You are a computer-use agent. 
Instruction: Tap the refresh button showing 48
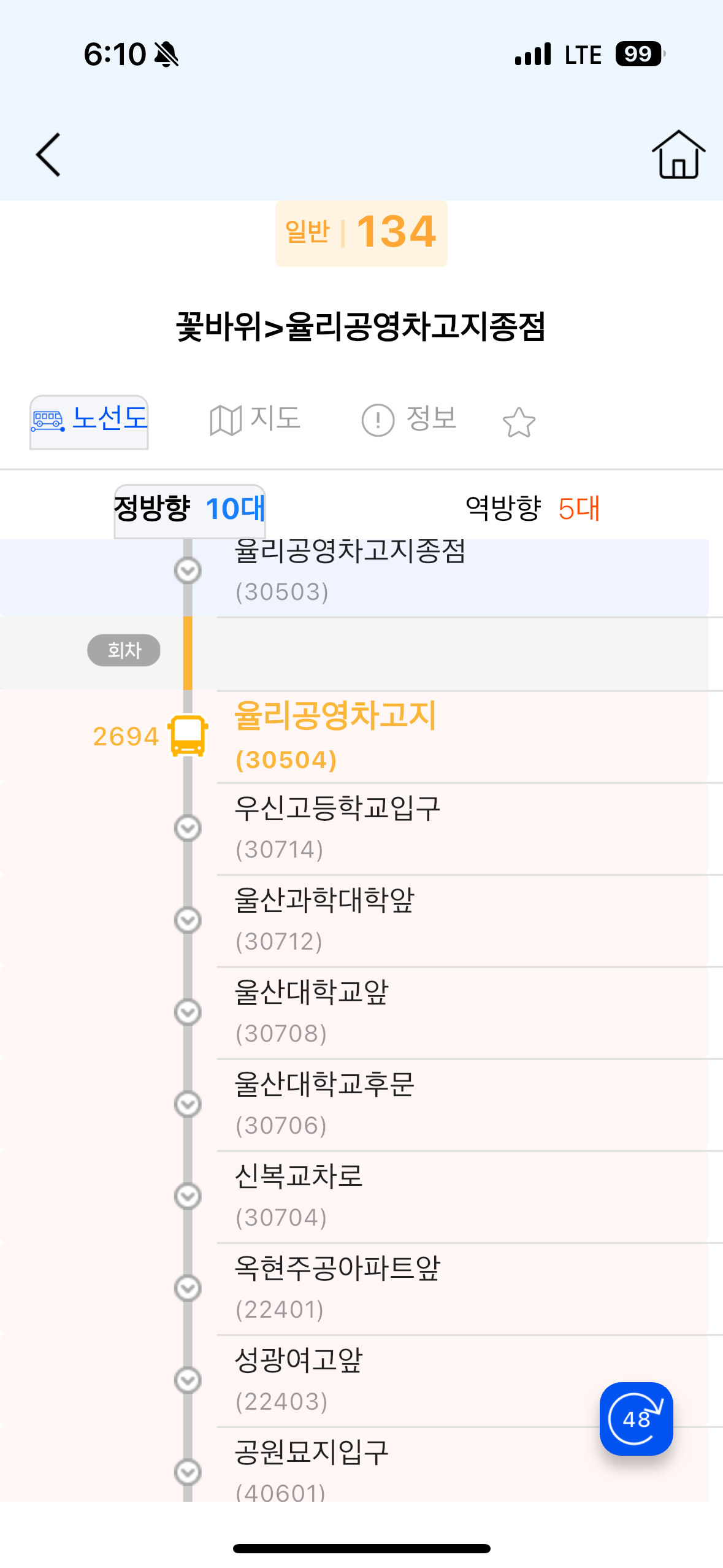[636, 1418]
